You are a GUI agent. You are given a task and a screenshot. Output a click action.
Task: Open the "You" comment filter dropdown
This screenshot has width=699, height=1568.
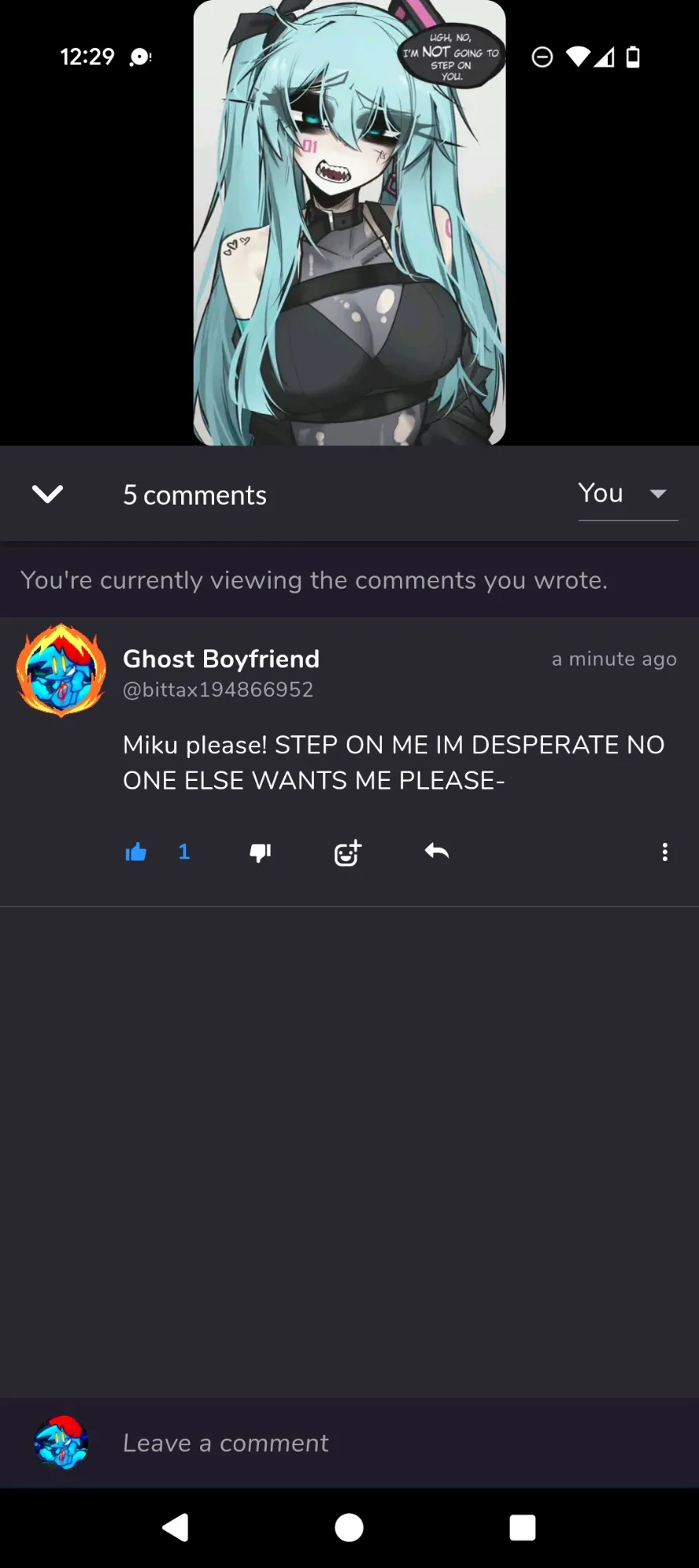pos(628,494)
